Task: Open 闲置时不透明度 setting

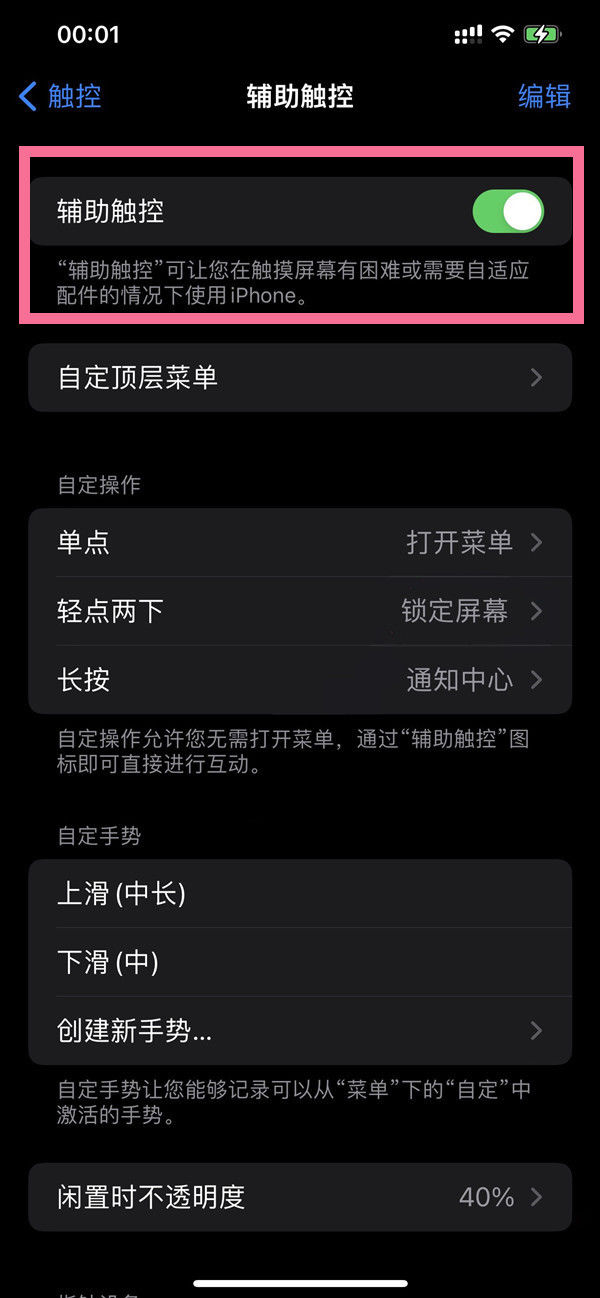Action: point(300,1196)
